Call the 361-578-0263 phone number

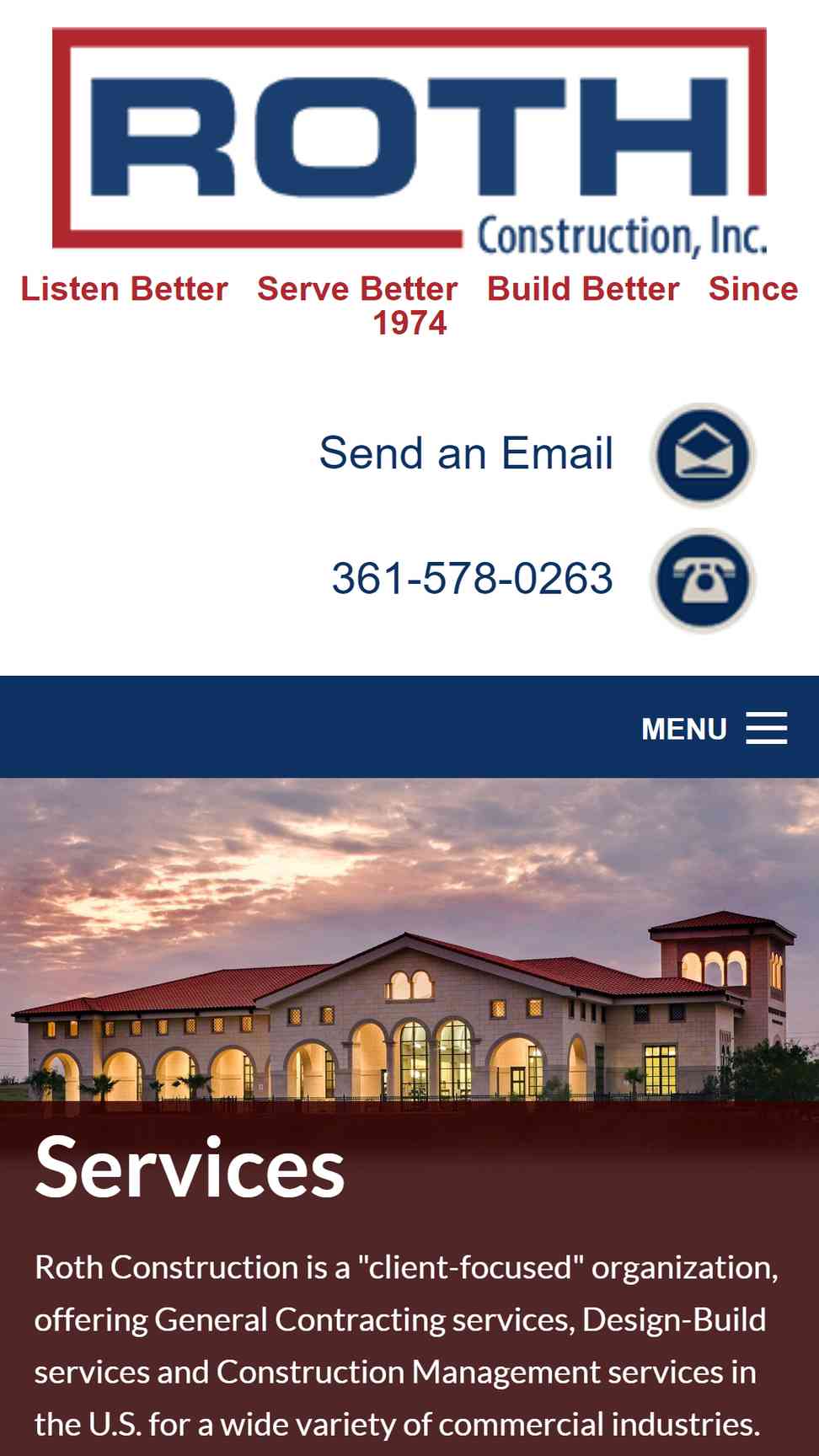click(x=472, y=578)
